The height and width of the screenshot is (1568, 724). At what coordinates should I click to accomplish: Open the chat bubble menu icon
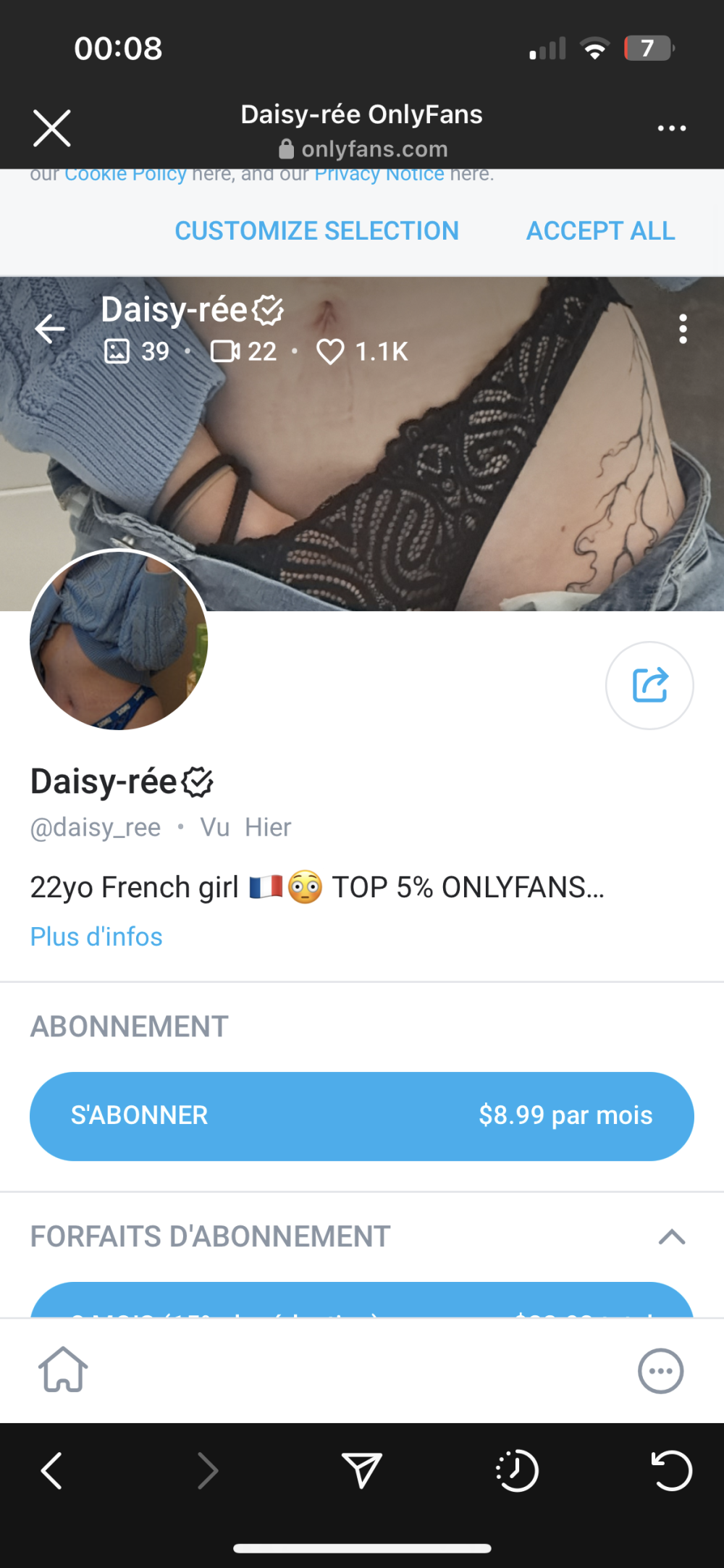click(x=660, y=1370)
